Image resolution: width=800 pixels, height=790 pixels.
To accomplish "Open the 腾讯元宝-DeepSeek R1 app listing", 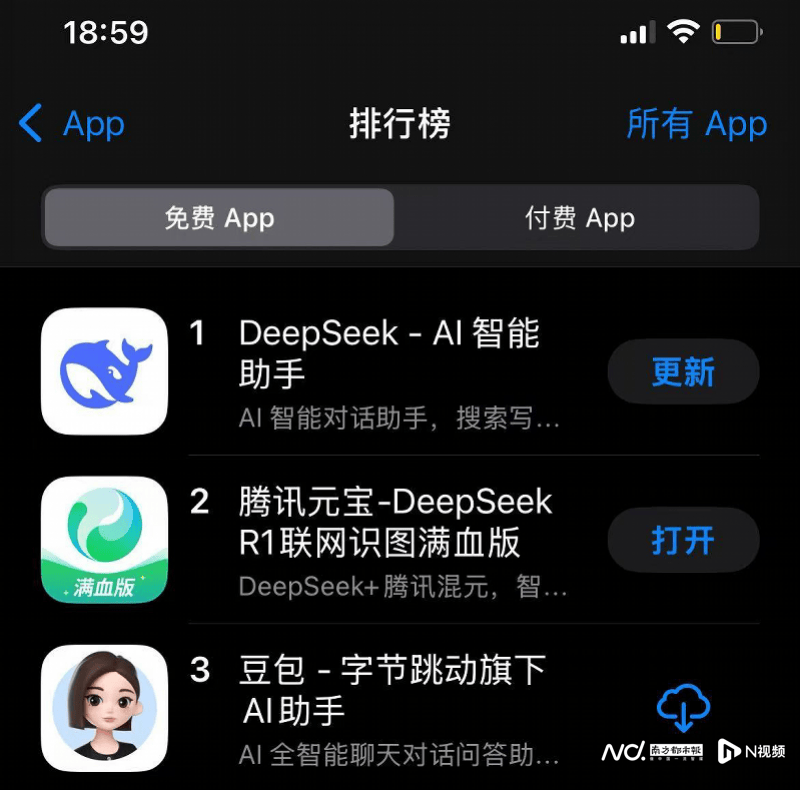I will (395, 521).
